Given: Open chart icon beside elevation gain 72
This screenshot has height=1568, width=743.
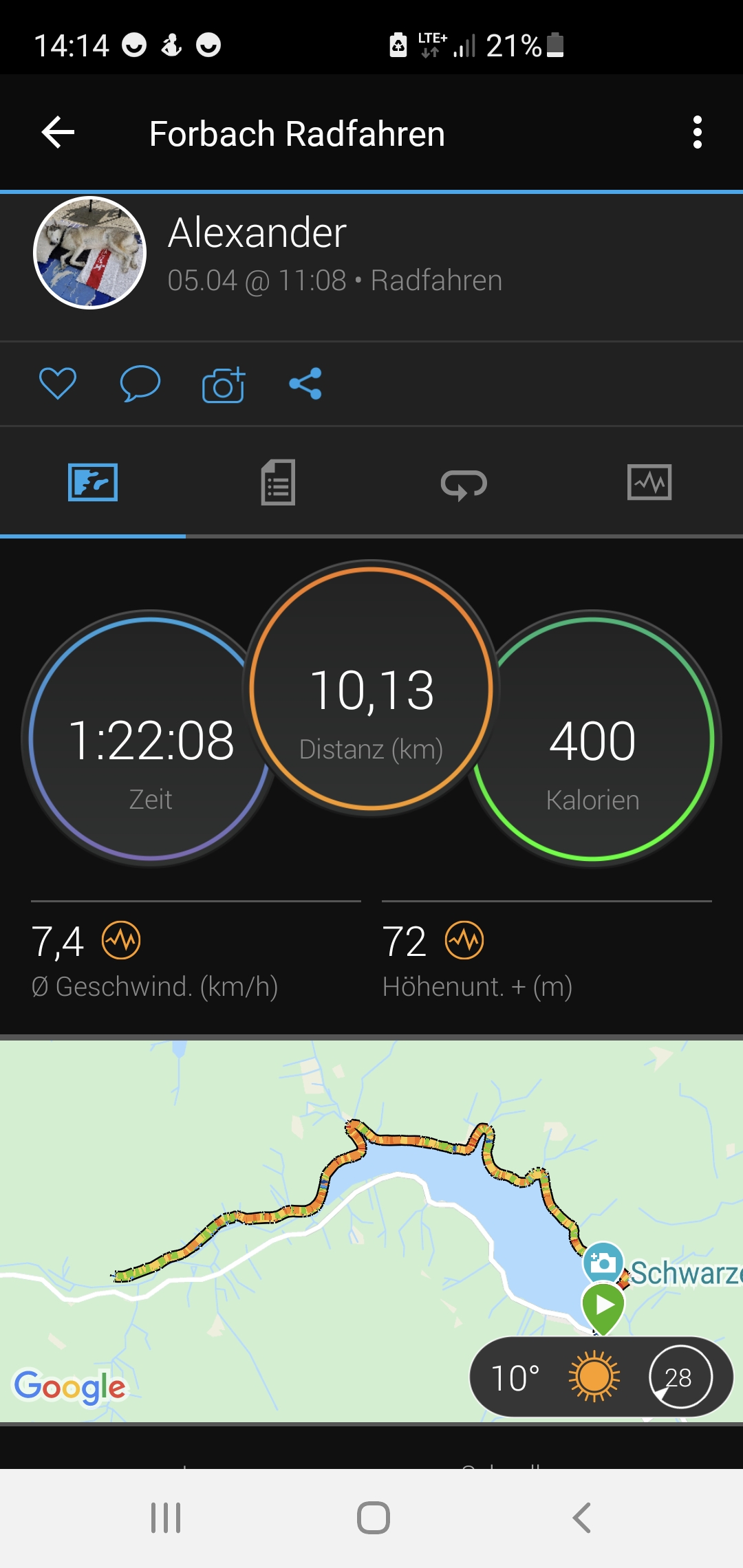Looking at the screenshot, I should click(x=464, y=940).
